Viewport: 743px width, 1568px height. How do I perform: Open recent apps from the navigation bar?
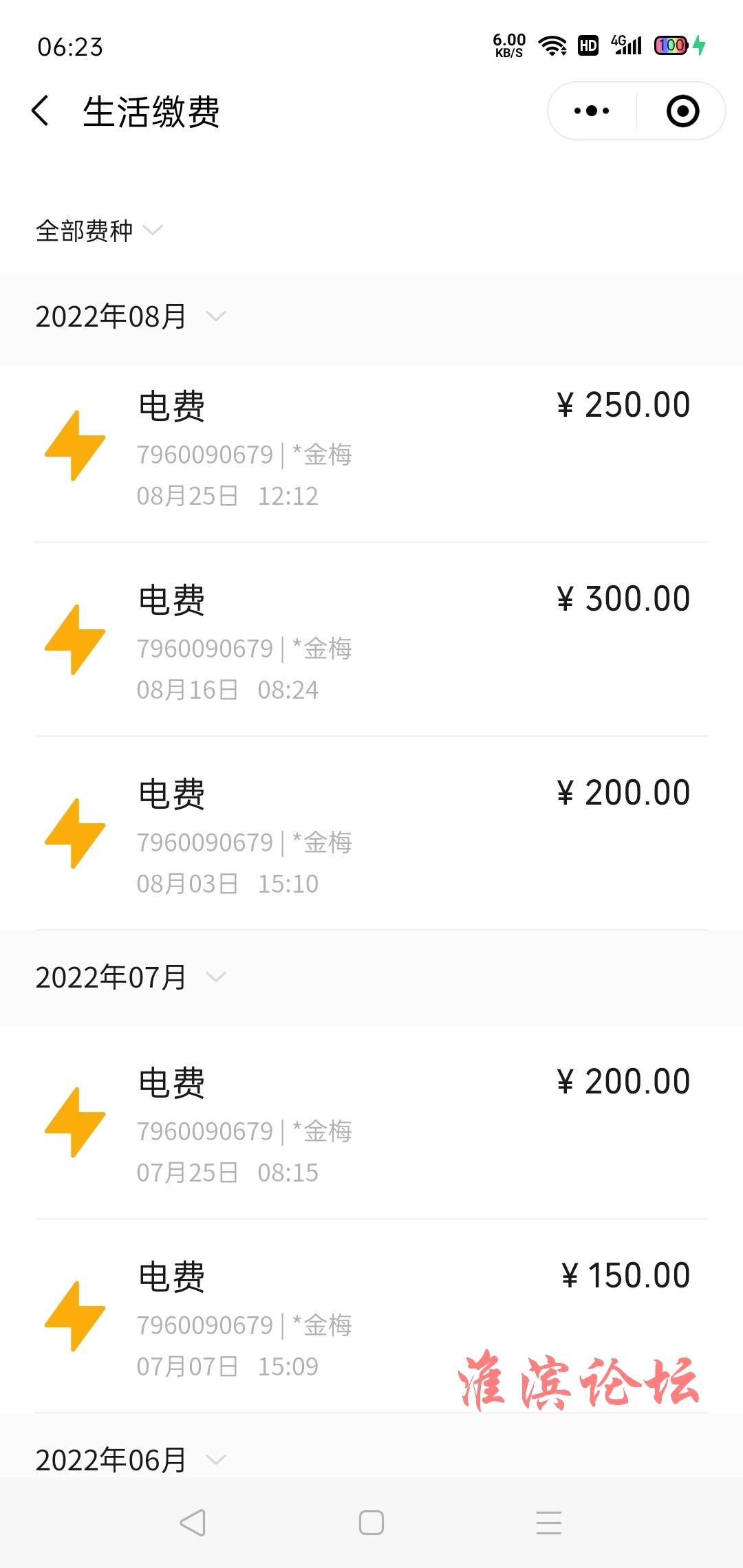[549, 1523]
